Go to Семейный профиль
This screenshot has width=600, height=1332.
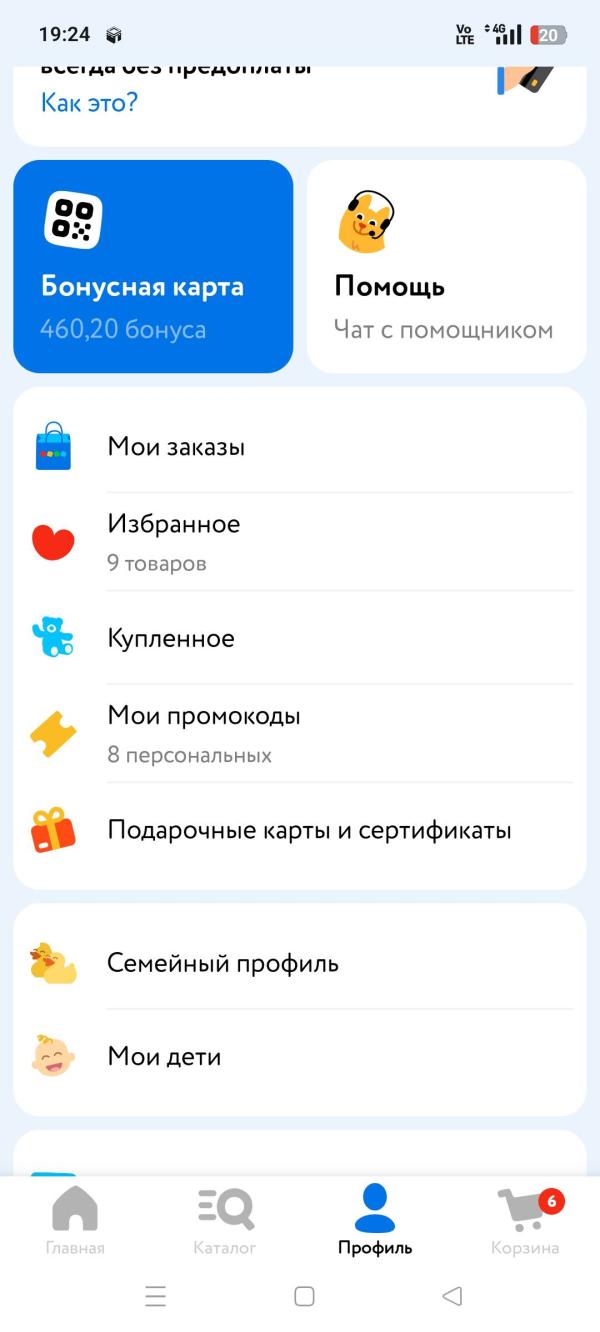[x=300, y=964]
